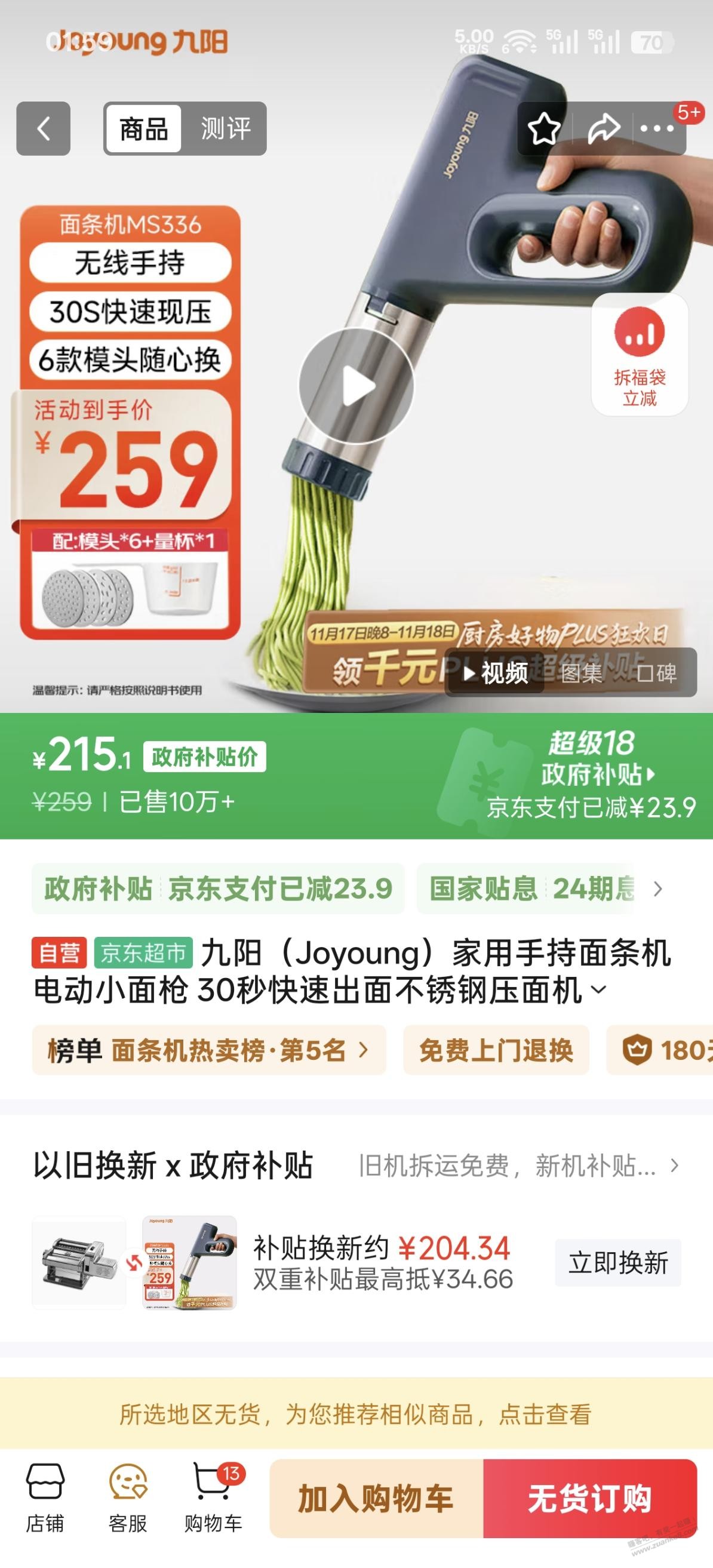
Task: Go back using the top-left arrow
Action: [x=43, y=128]
